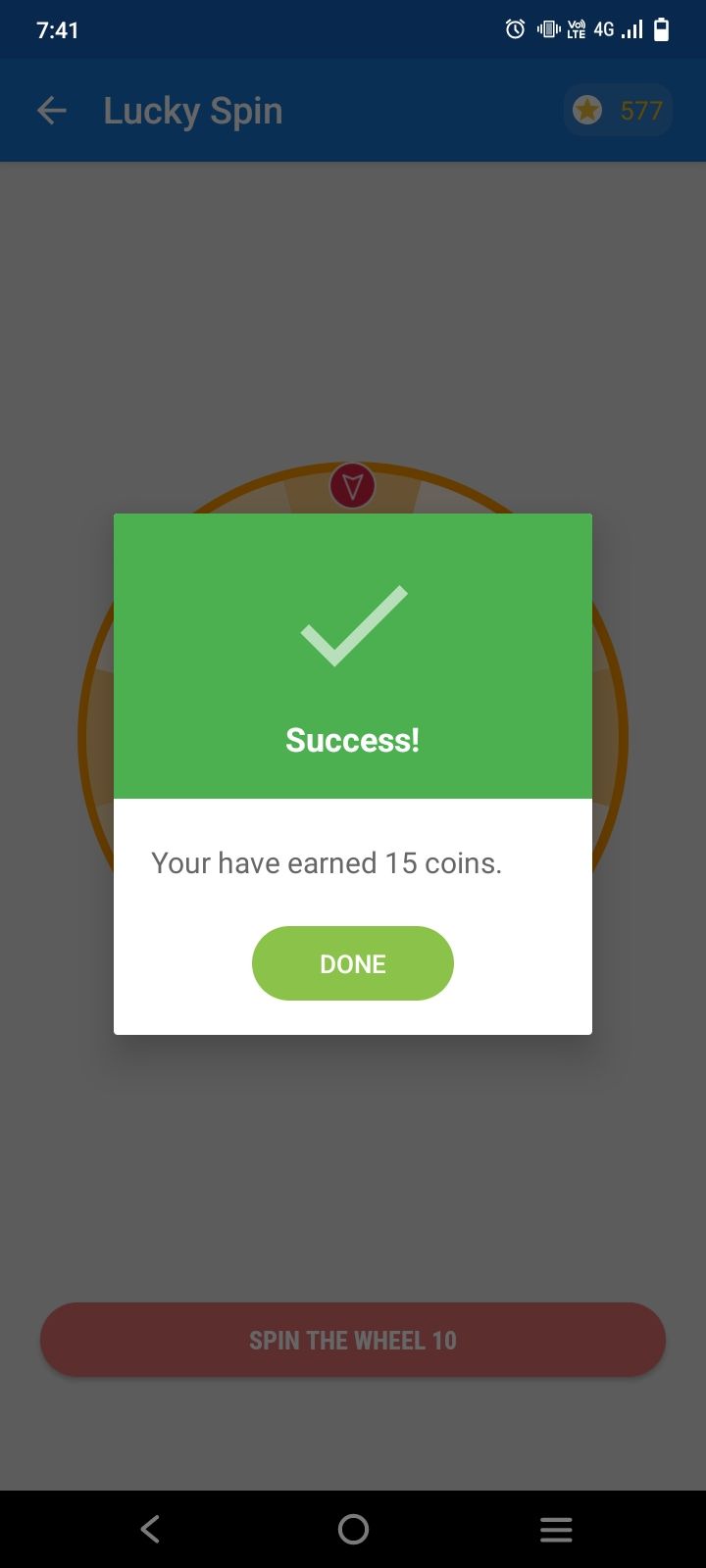Open the recent apps menu
This screenshot has width=706, height=1568.
556,1529
